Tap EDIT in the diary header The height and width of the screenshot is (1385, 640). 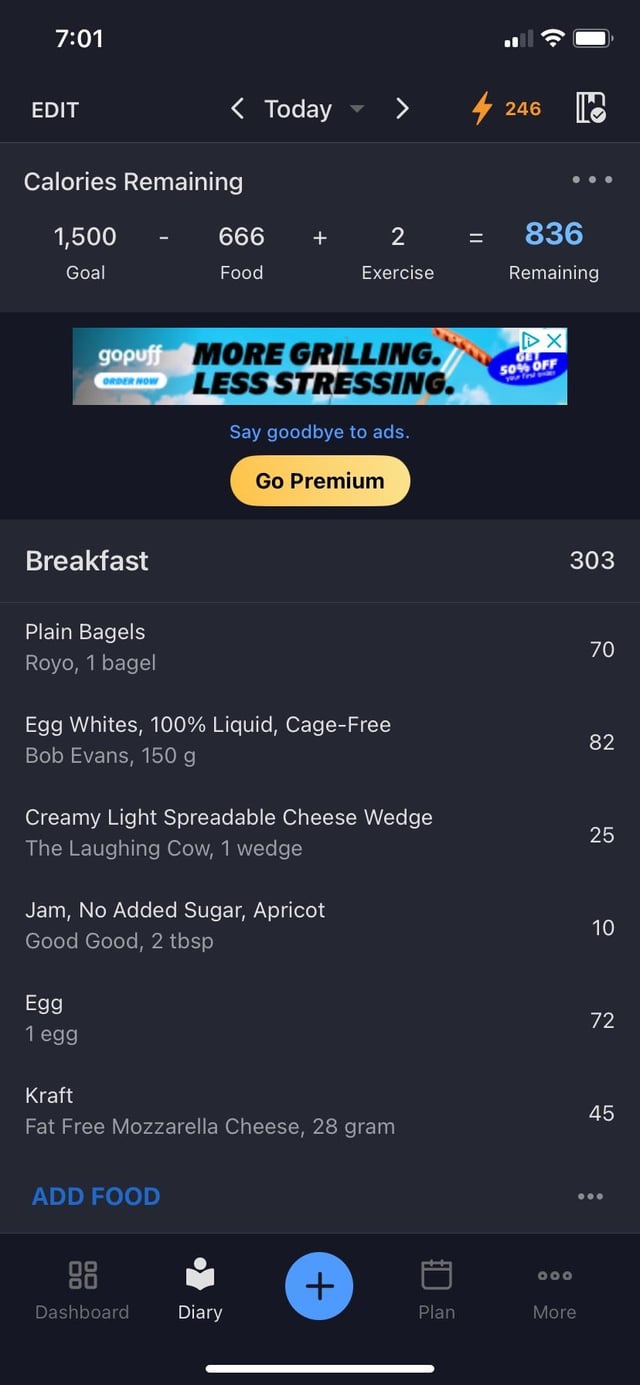[x=55, y=110]
